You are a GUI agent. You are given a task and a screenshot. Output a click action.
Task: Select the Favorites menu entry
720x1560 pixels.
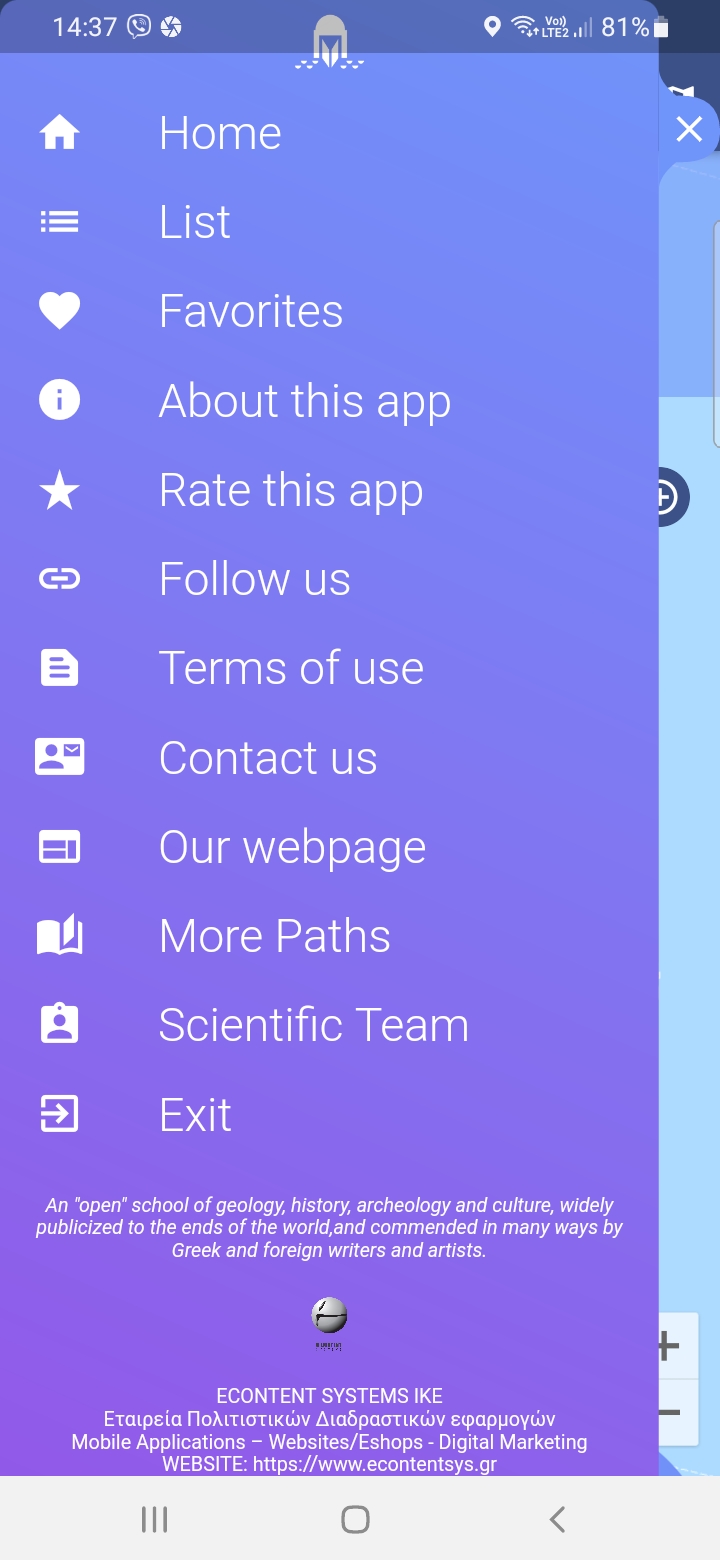(x=250, y=310)
